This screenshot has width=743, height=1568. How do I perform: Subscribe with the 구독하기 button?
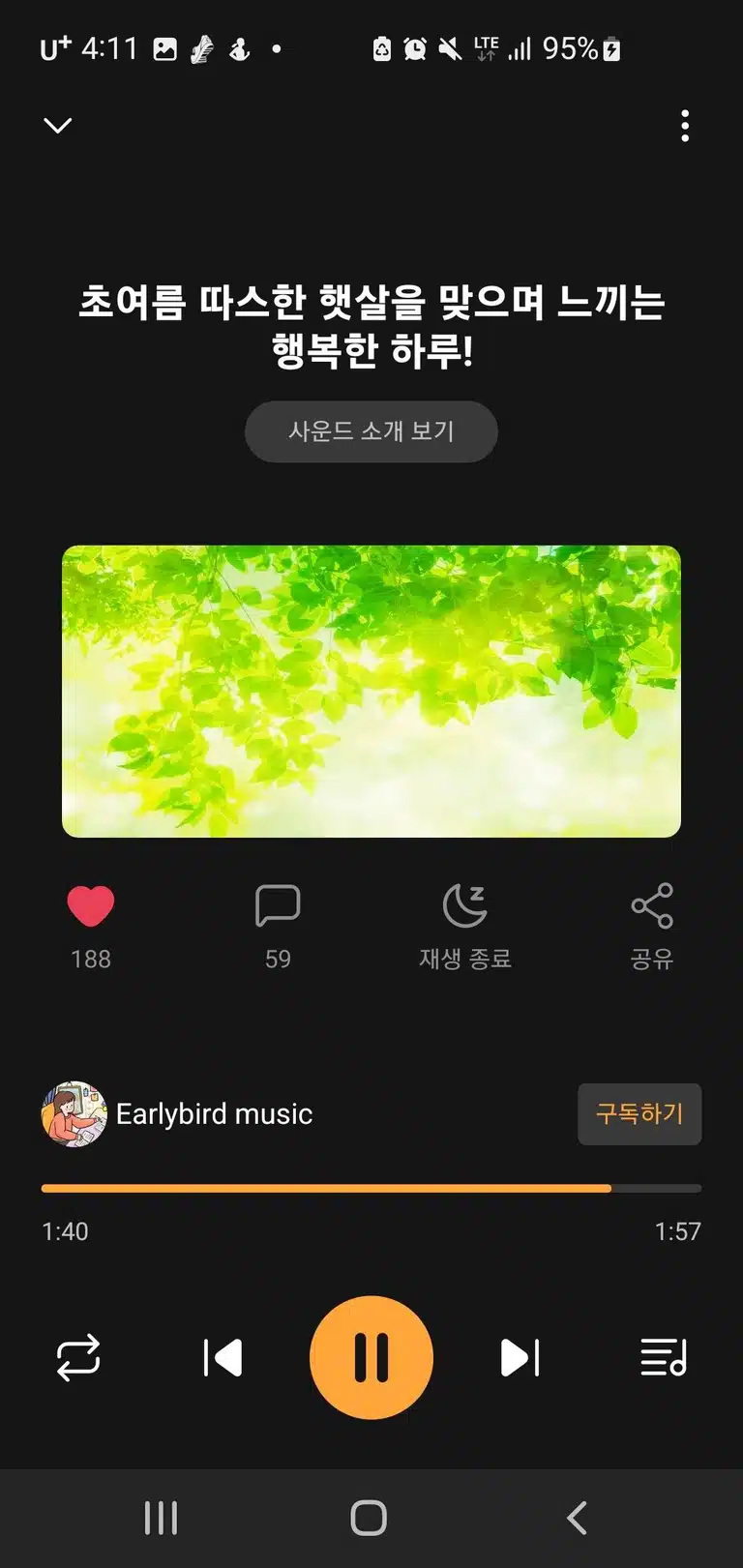coord(639,1114)
